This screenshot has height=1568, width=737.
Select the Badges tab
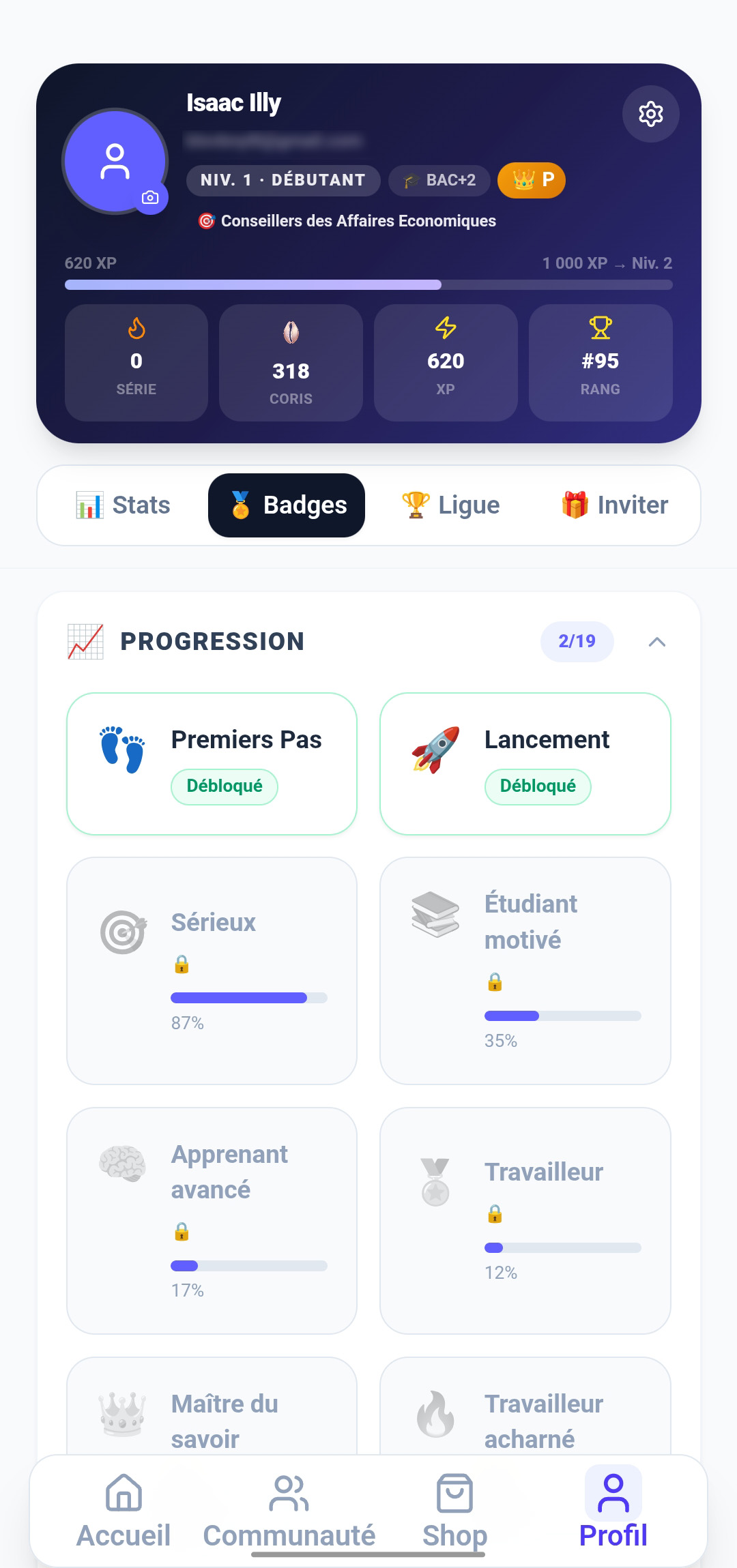click(287, 505)
